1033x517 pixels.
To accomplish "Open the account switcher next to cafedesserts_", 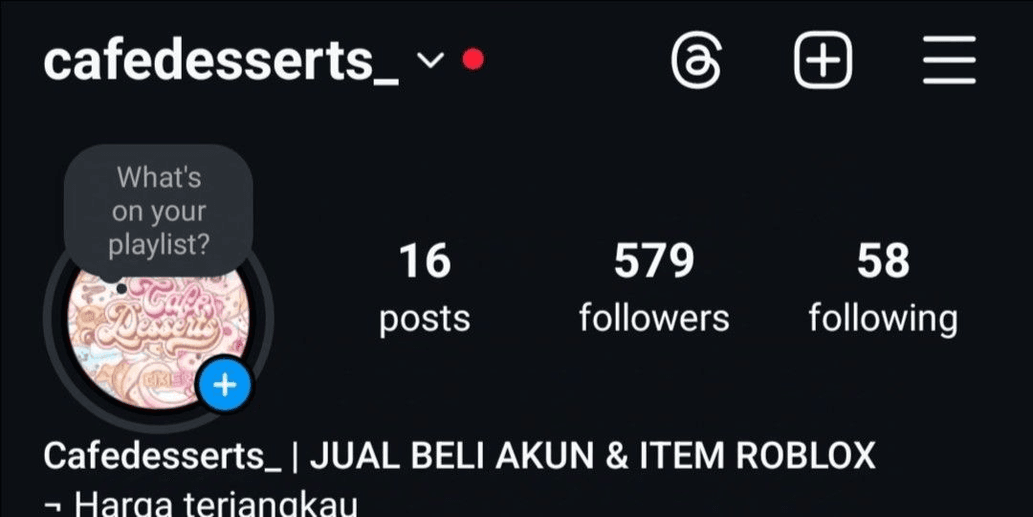I will pyautogui.click(x=429, y=61).
